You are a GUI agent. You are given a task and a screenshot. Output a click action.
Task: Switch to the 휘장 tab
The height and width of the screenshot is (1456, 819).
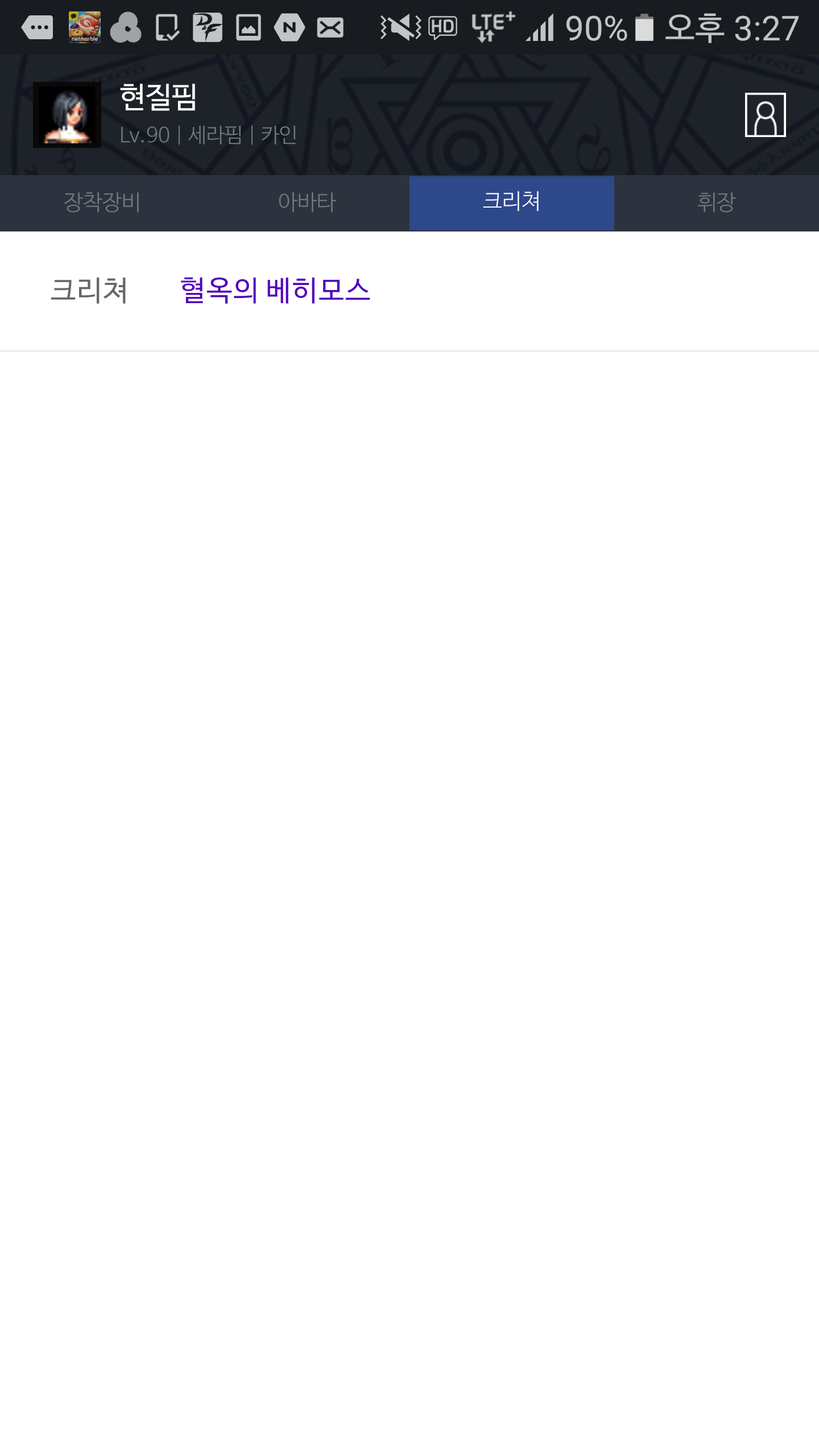pyautogui.click(x=717, y=203)
